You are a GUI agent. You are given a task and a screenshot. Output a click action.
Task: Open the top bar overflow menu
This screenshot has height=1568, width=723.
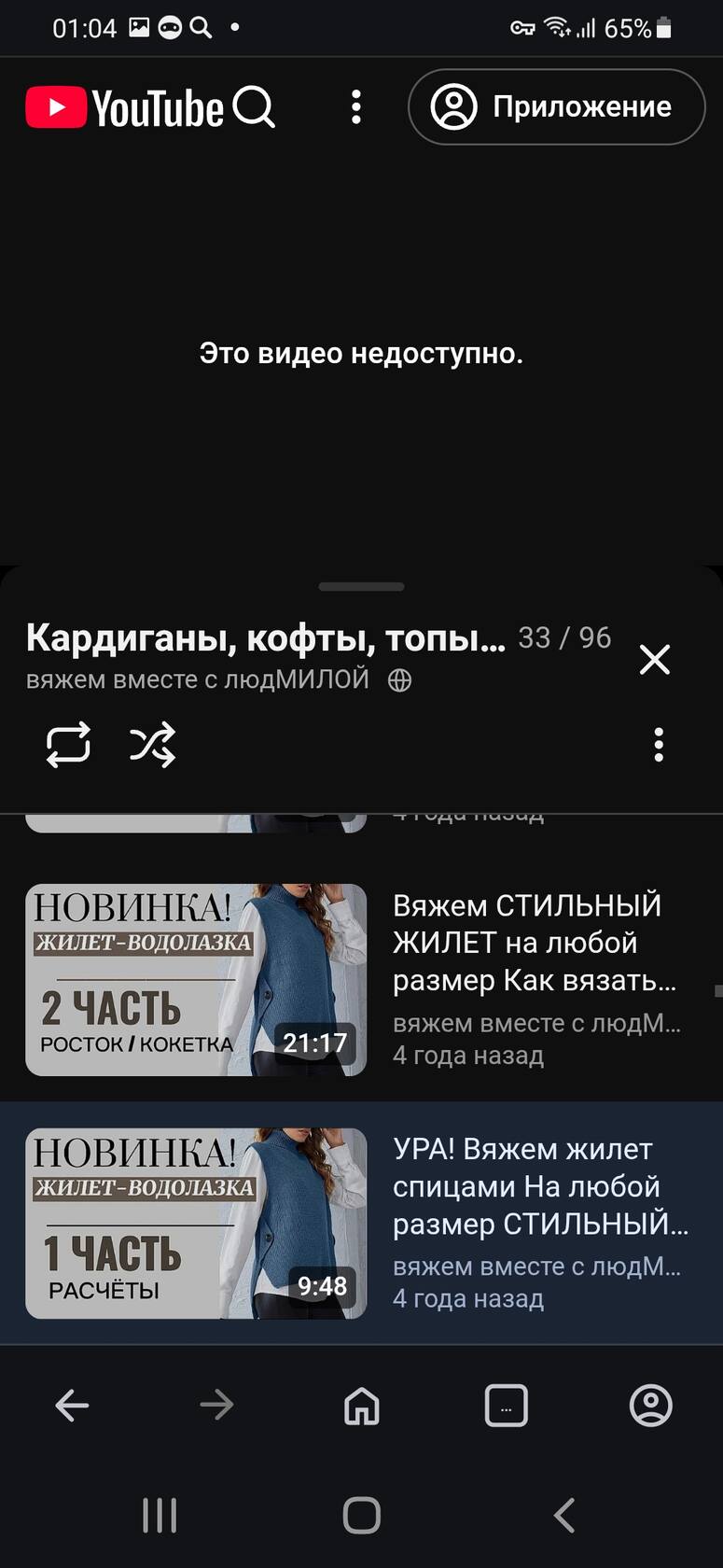click(x=355, y=107)
